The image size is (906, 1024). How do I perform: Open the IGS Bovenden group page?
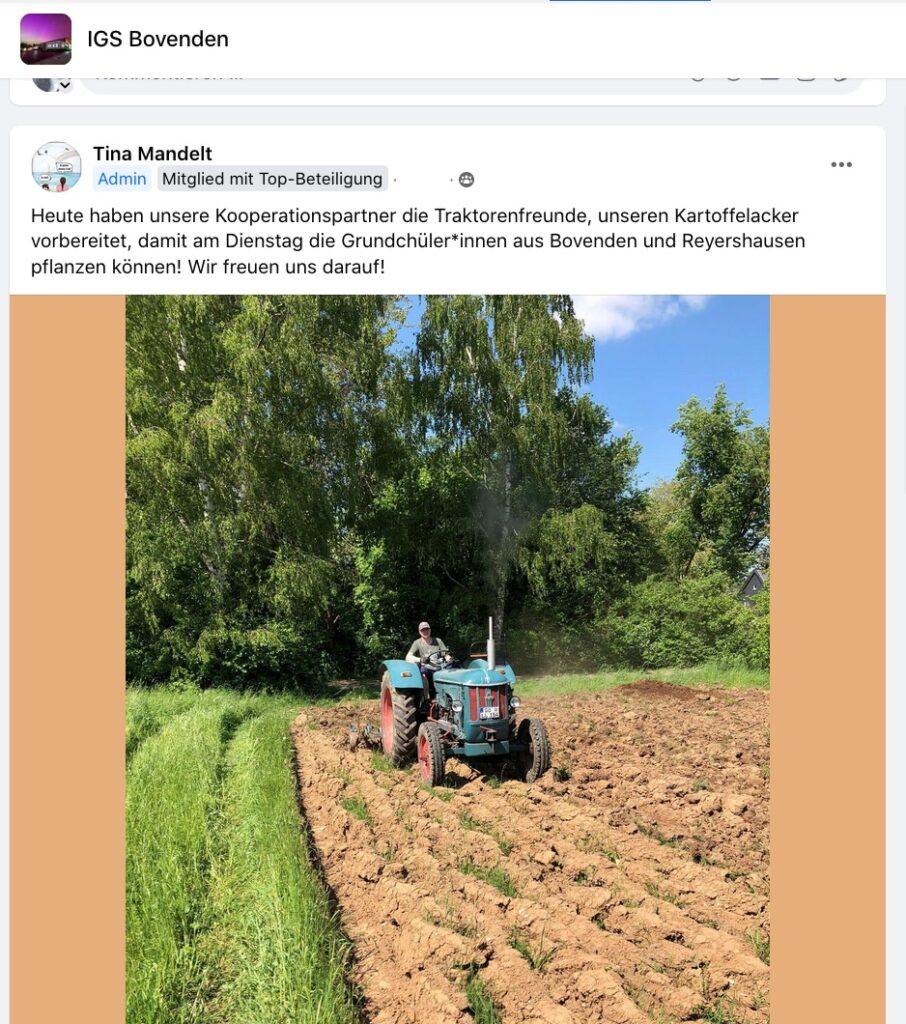(x=157, y=39)
